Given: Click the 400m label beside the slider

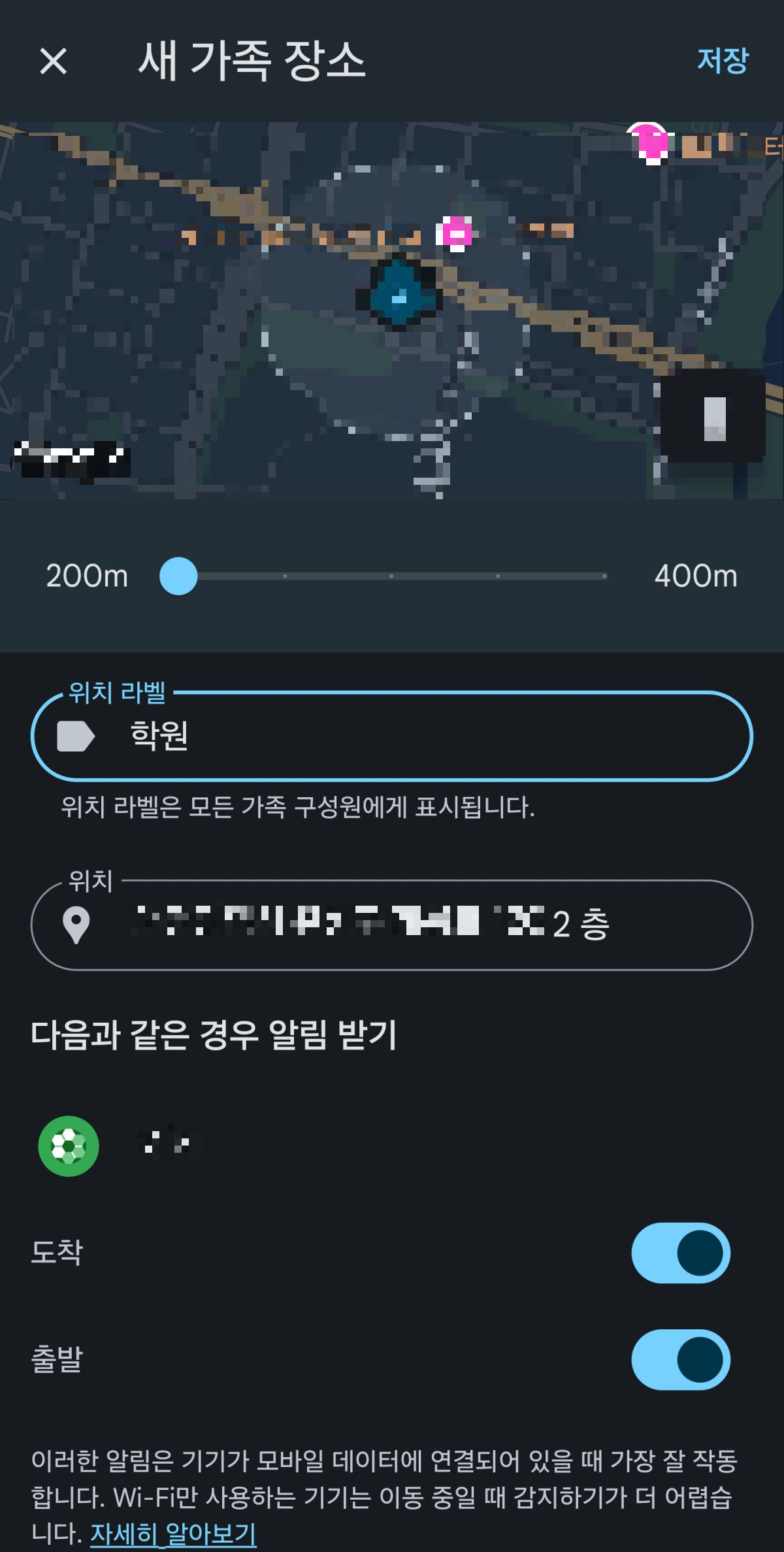Looking at the screenshot, I should tap(694, 576).
